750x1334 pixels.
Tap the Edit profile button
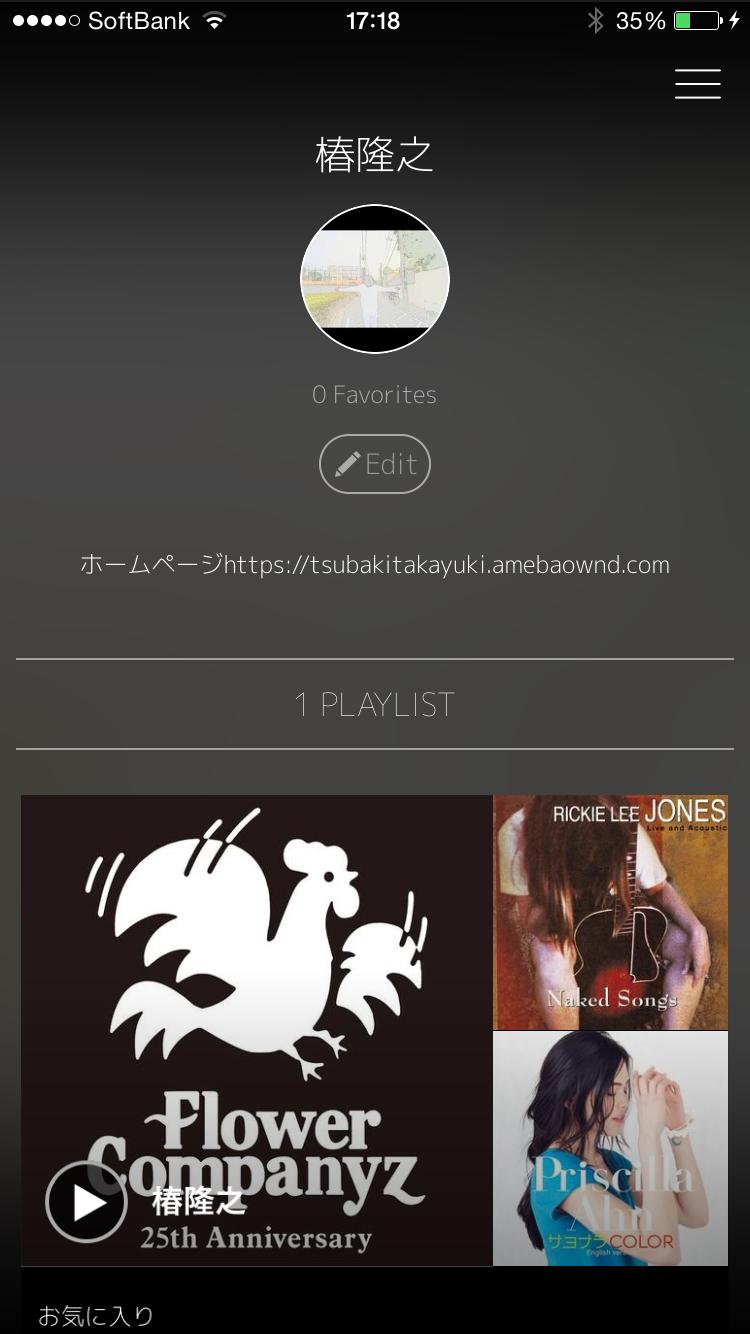[x=375, y=464]
